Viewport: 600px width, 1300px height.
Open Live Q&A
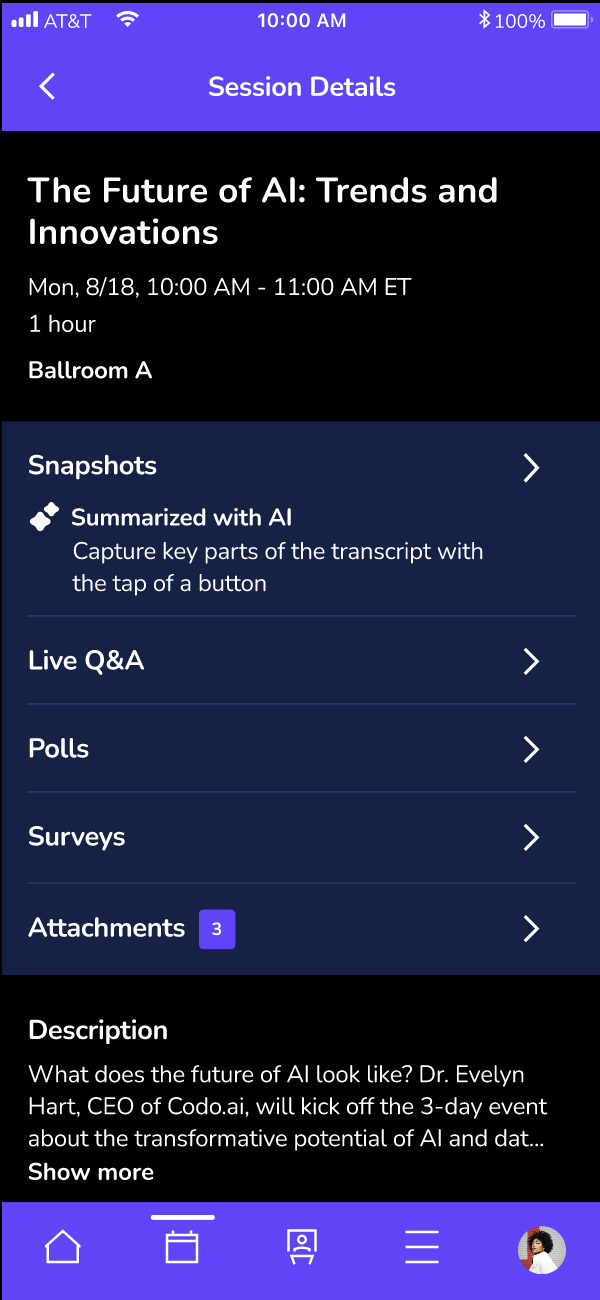tap(301, 661)
